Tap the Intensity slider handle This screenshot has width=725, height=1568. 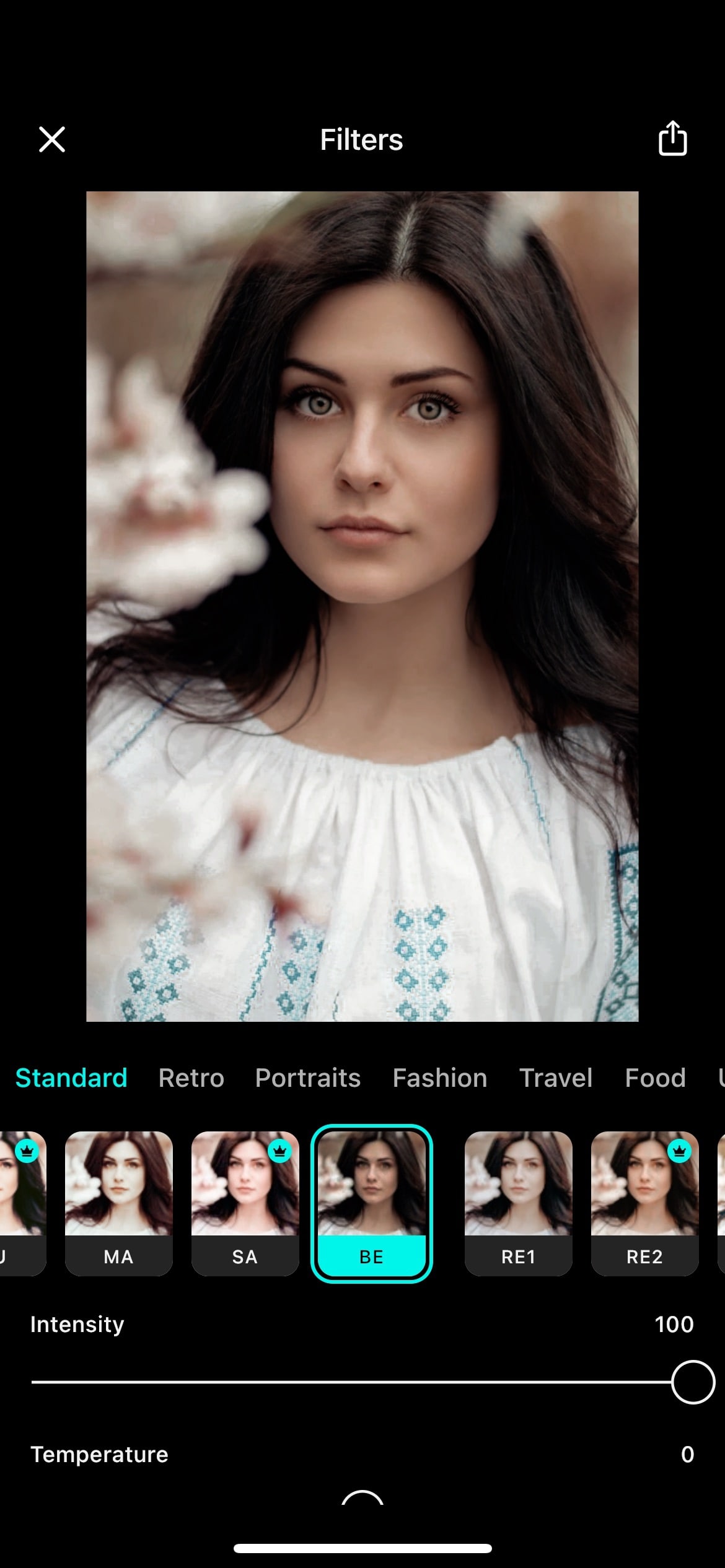coord(693,1382)
